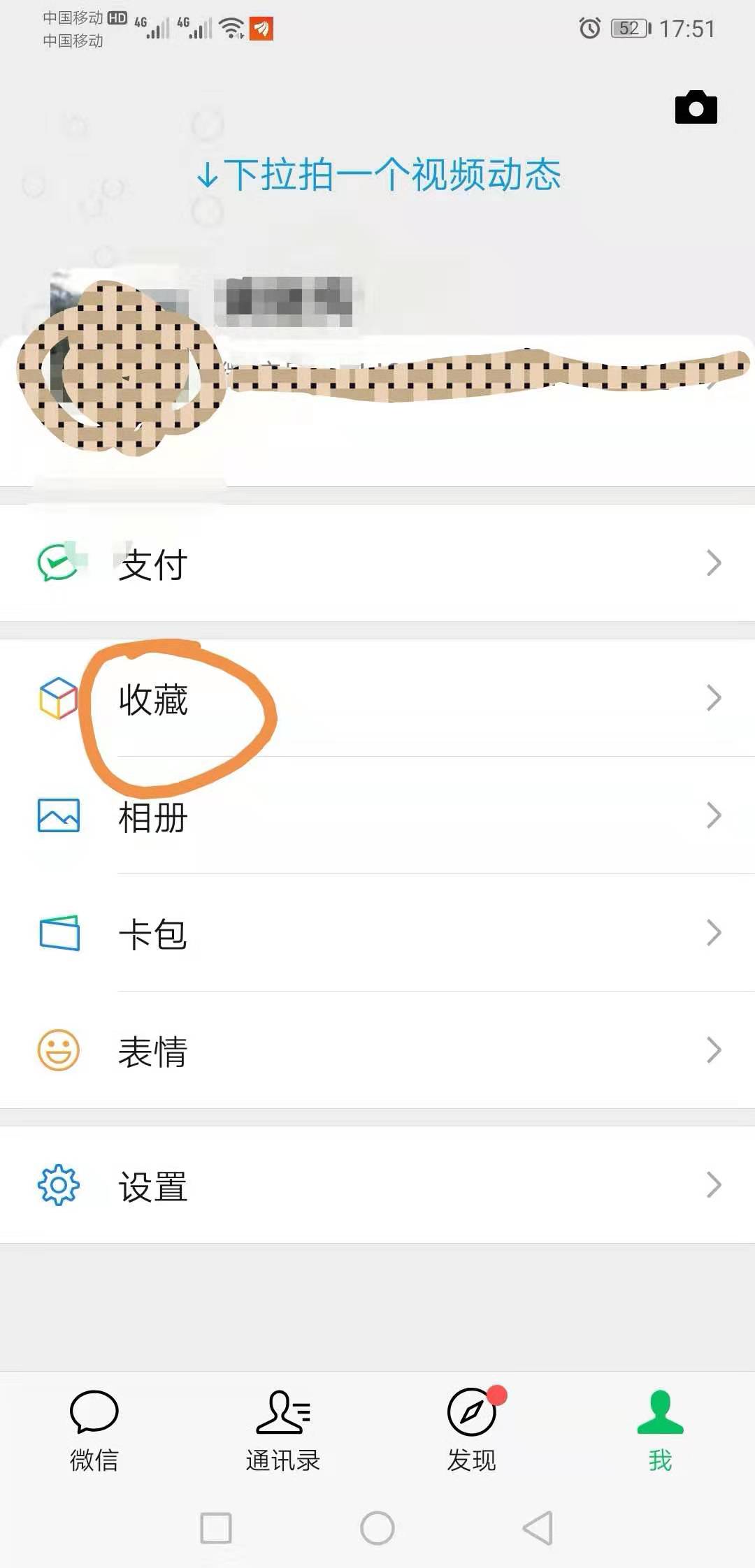Open 卡包 (Cards & Offers)
Viewport: 755px width, 1568px height.
pyautogui.click(x=377, y=933)
